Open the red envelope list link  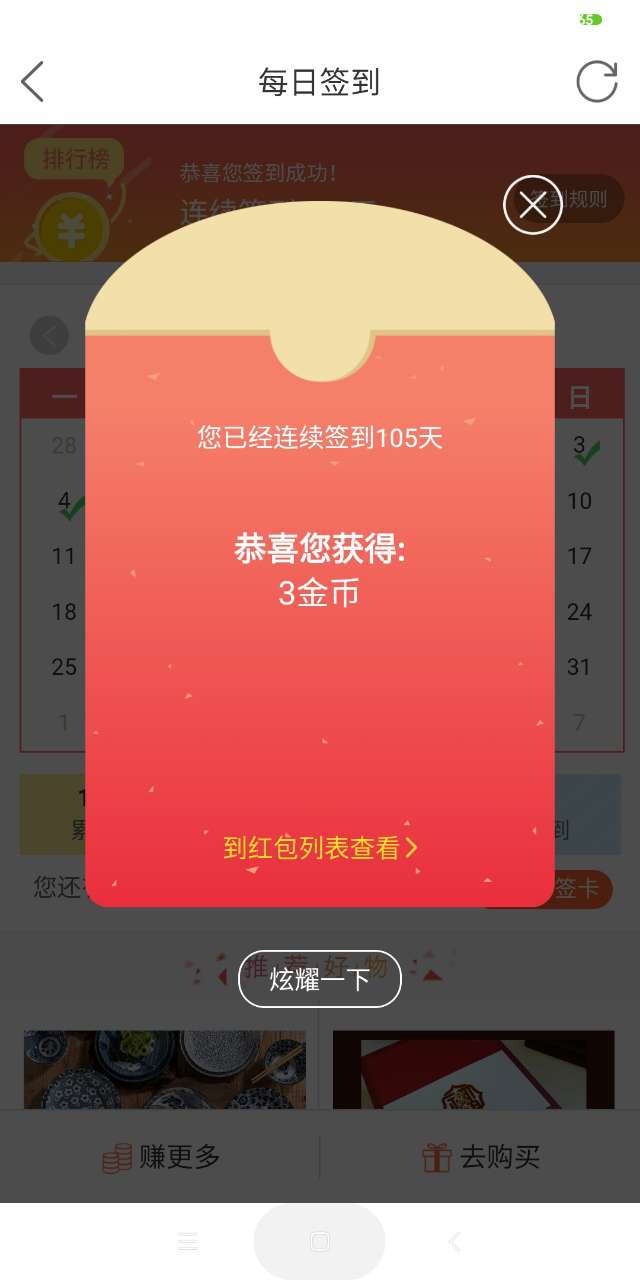(x=320, y=848)
